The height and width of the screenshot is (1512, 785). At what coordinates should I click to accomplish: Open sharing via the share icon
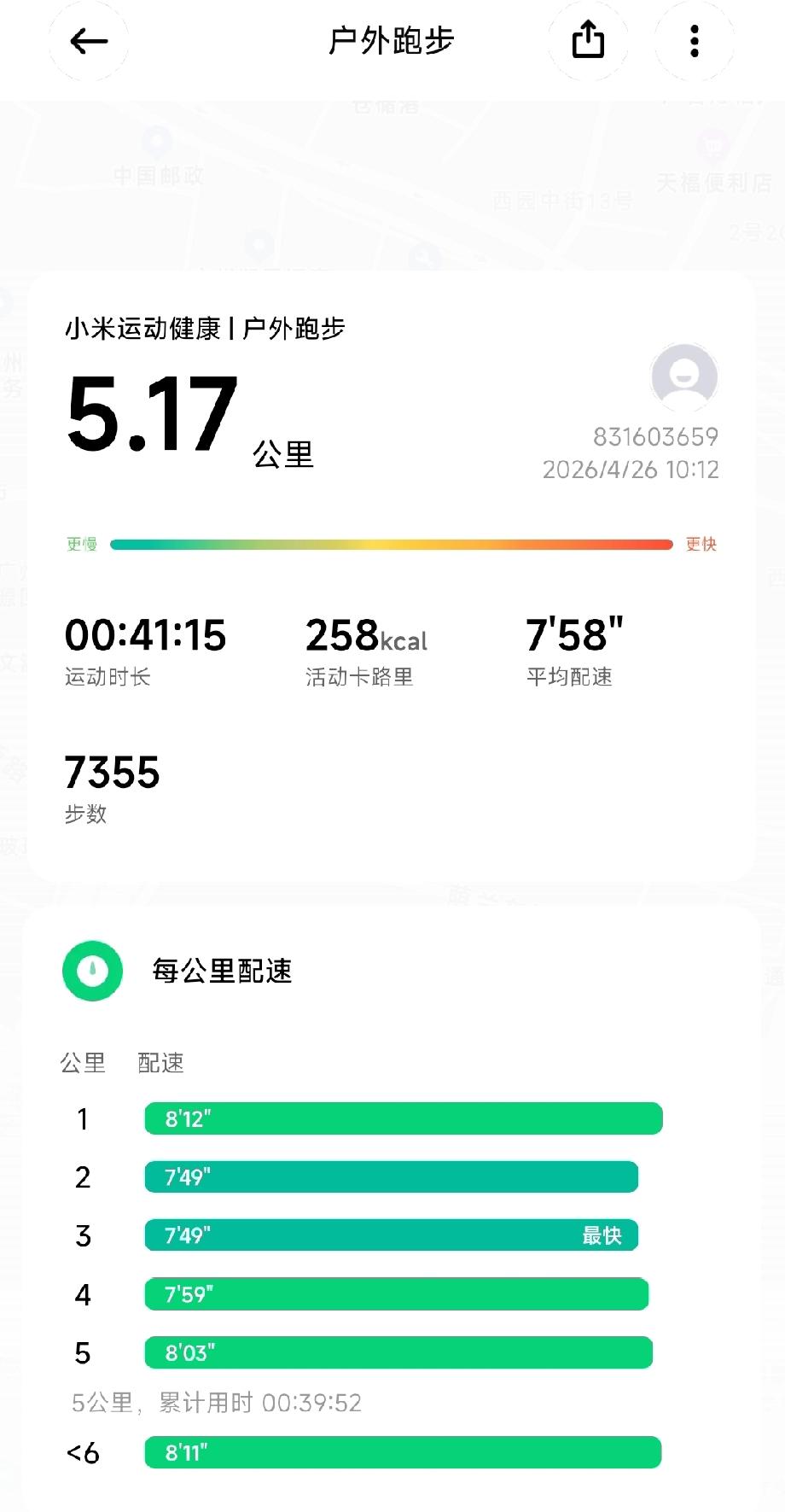coord(588,40)
